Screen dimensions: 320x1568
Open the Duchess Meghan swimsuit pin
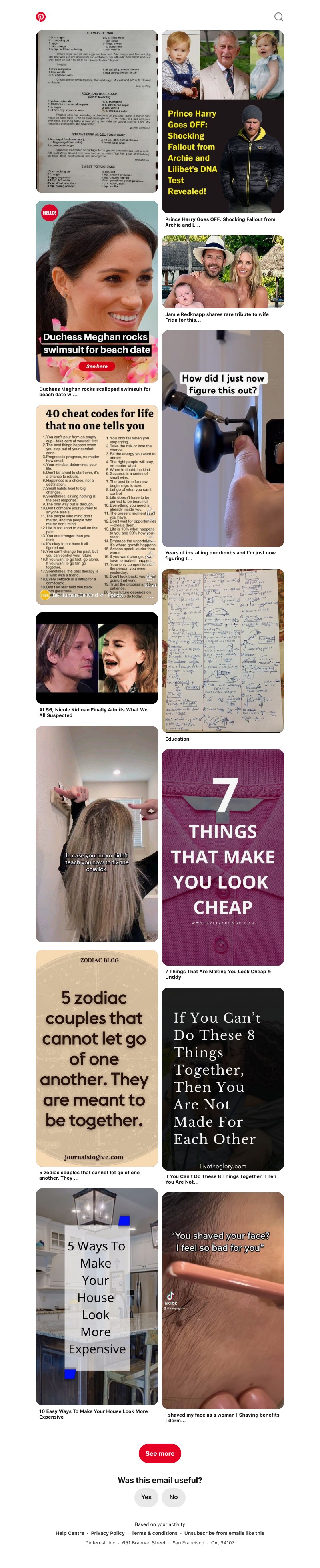click(x=97, y=292)
